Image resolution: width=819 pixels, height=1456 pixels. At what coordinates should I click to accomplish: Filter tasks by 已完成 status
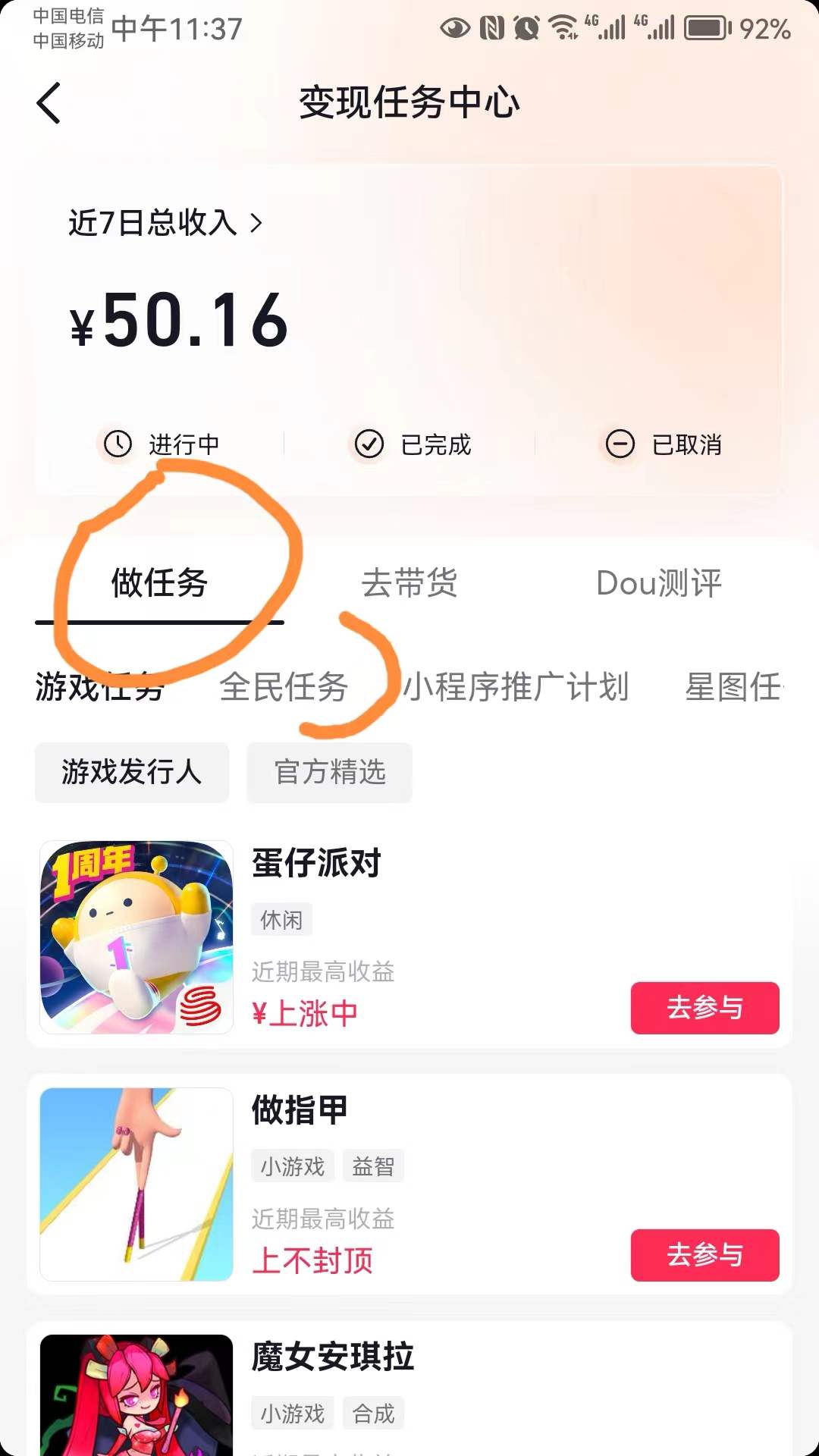[436, 444]
